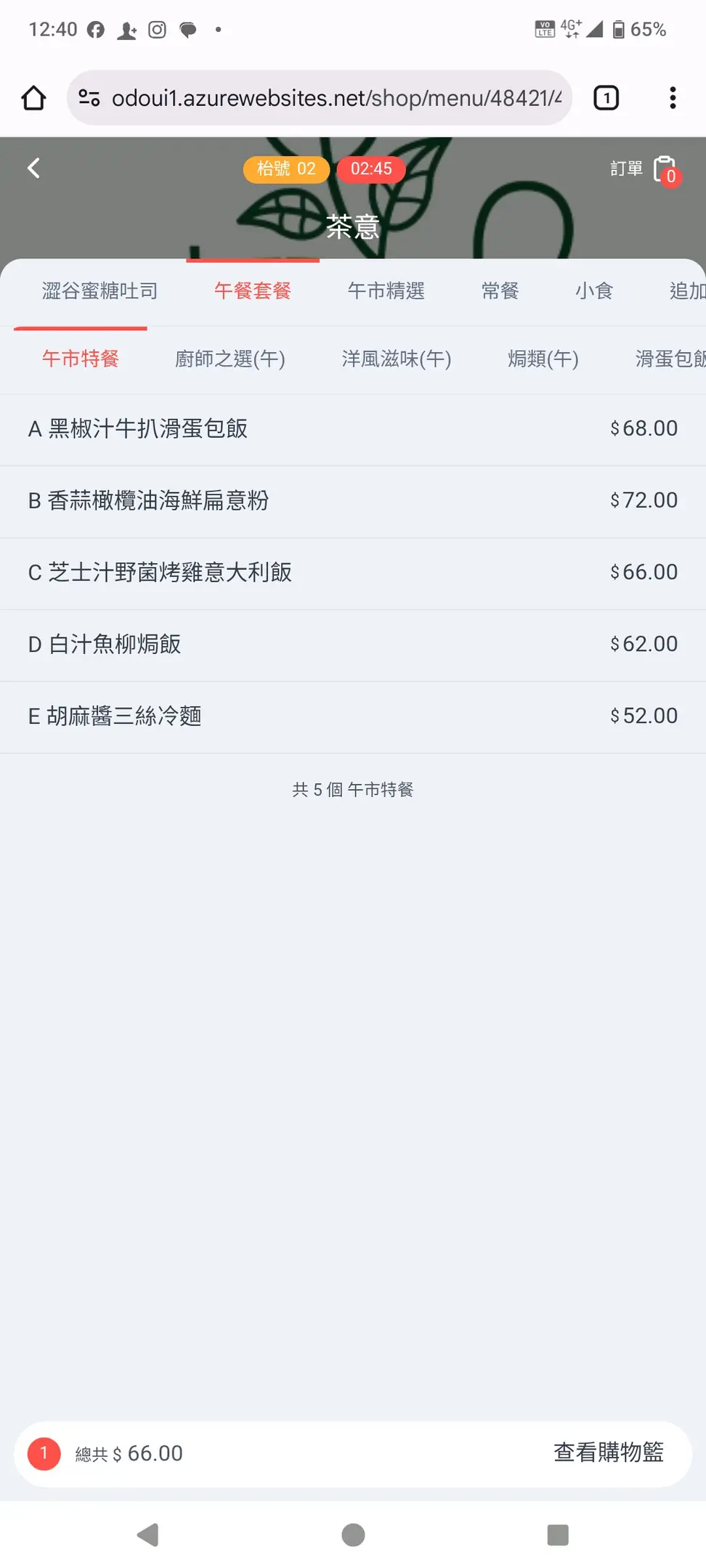Open the browser tab switcher
The image size is (706, 1568).
[x=606, y=98]
